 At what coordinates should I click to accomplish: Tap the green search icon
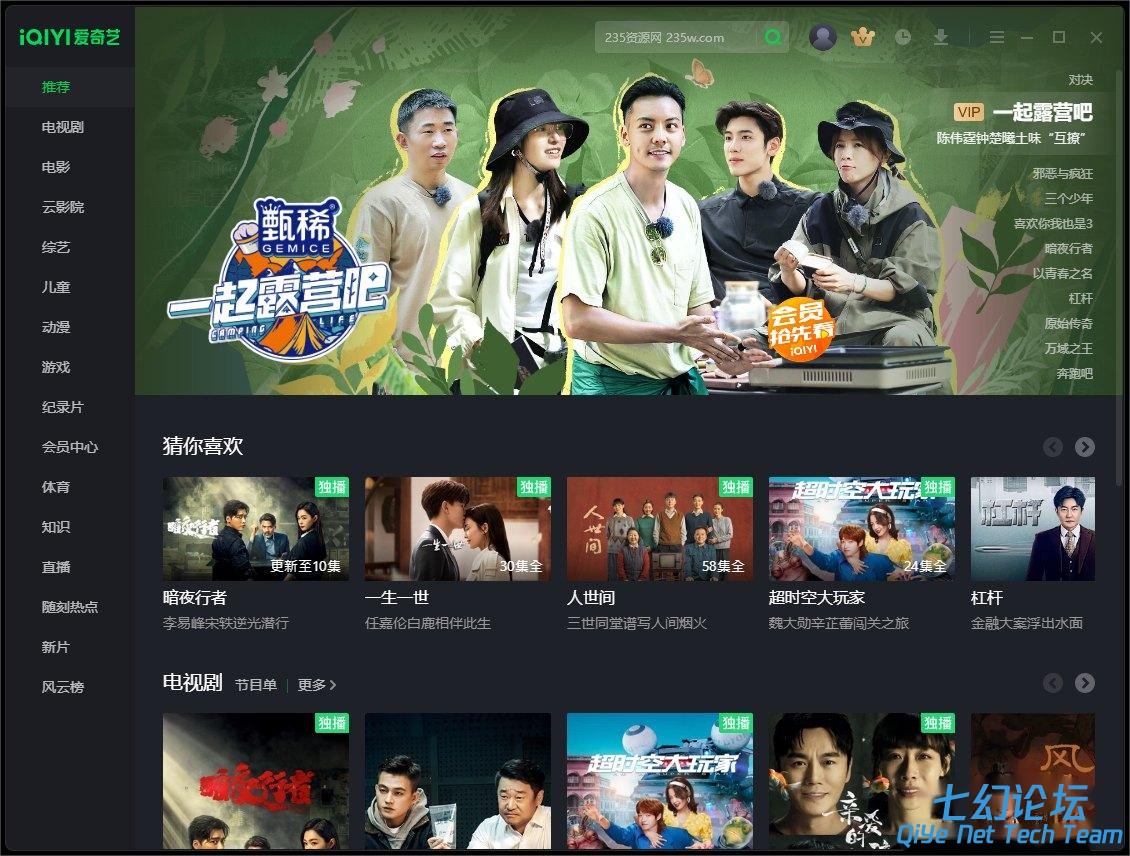(772, 38)
